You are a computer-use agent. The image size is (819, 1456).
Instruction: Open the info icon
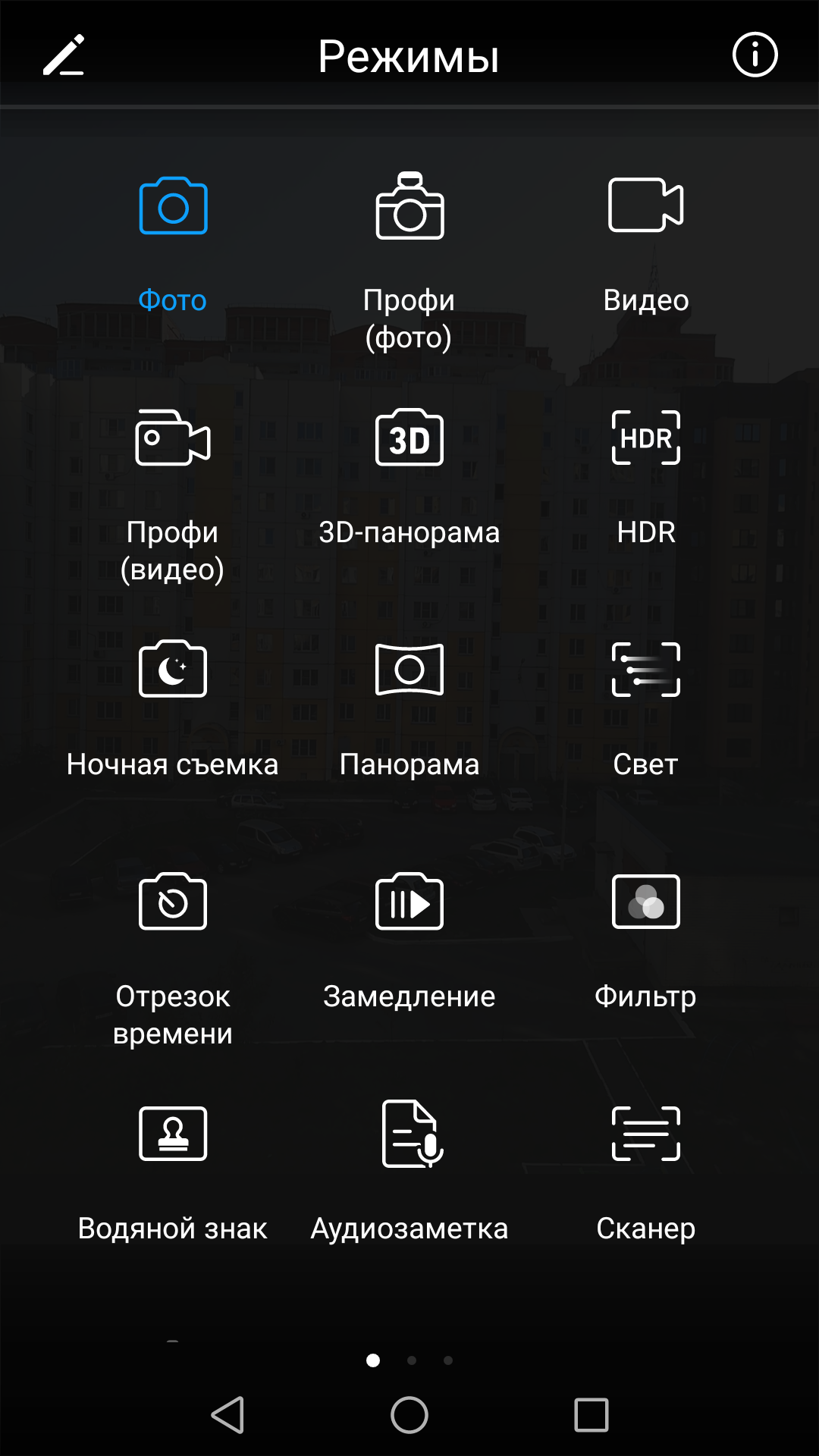[x=755, y=55]
